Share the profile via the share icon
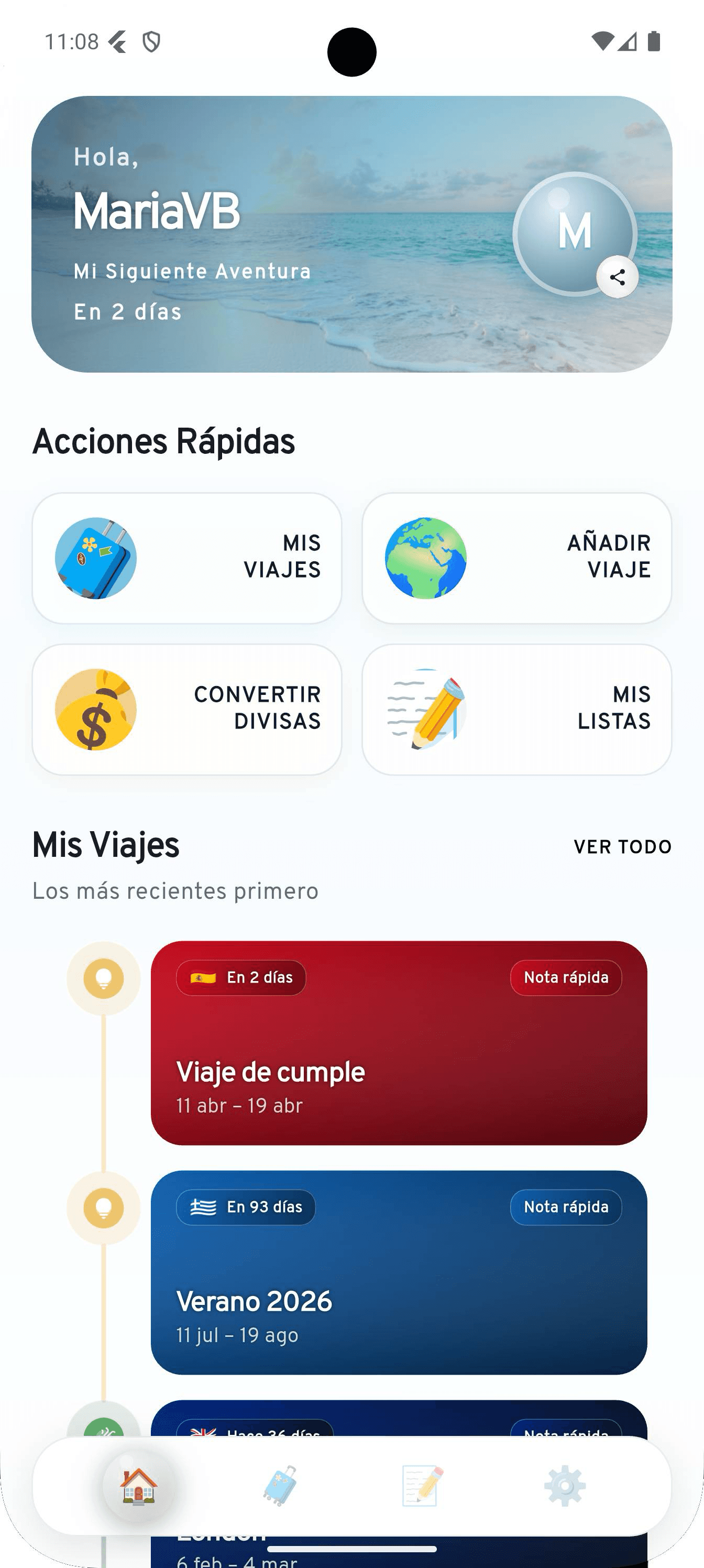704x1568 pixels. pos(617,278)
